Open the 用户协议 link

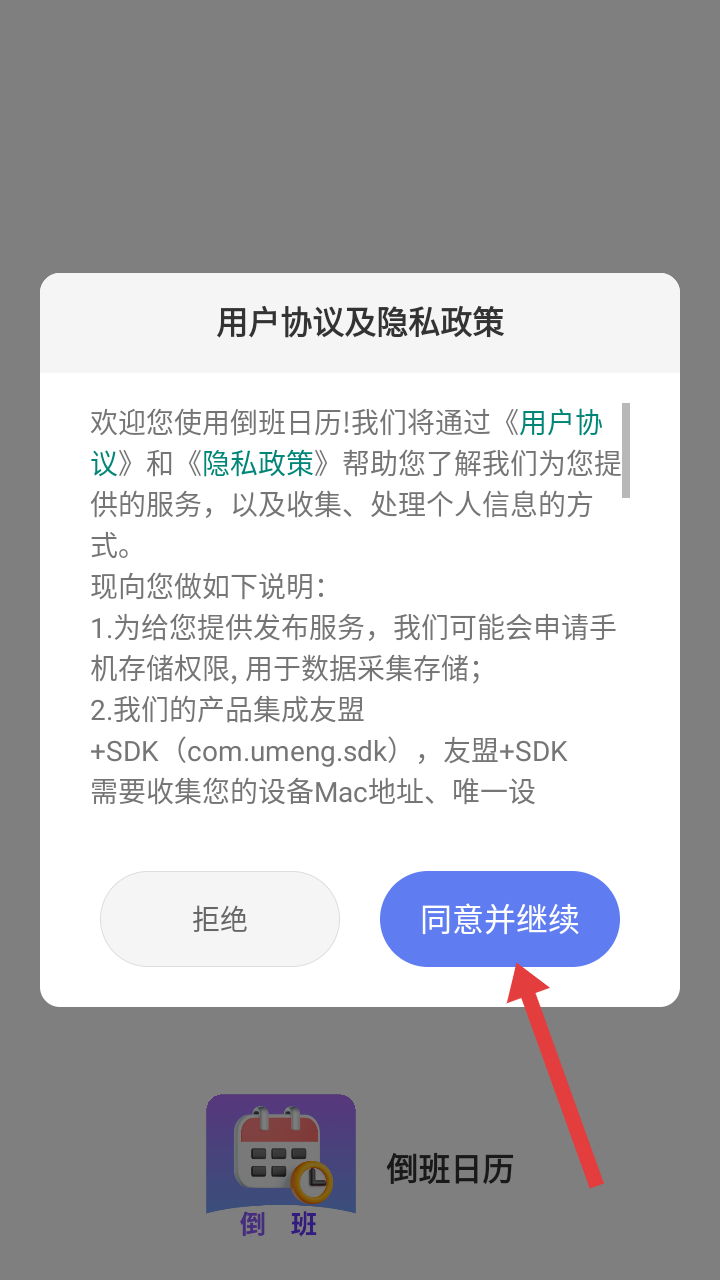[561, 423]
